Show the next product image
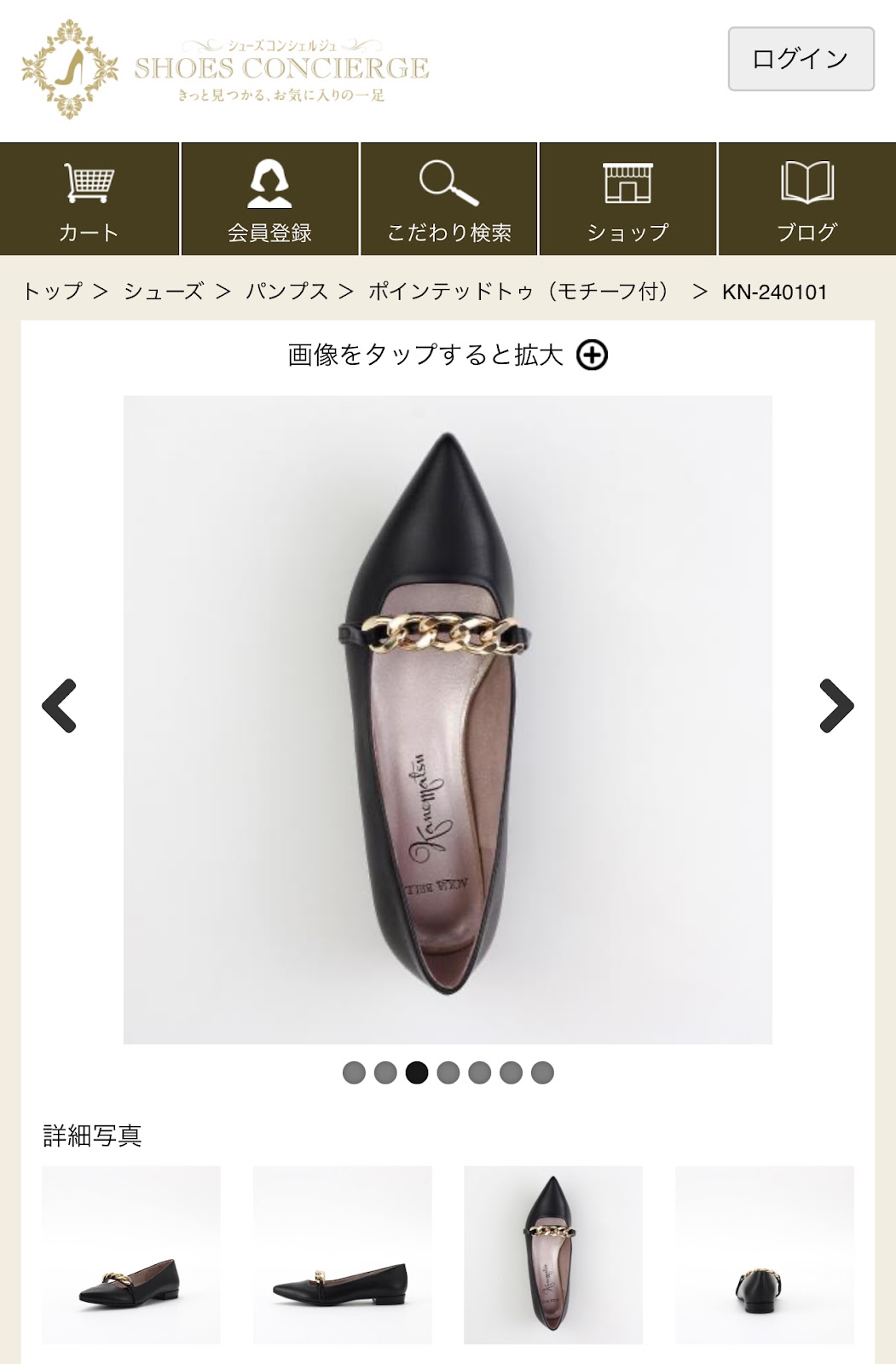This screenshot has width=896, height=1364. tap(835, 706)
